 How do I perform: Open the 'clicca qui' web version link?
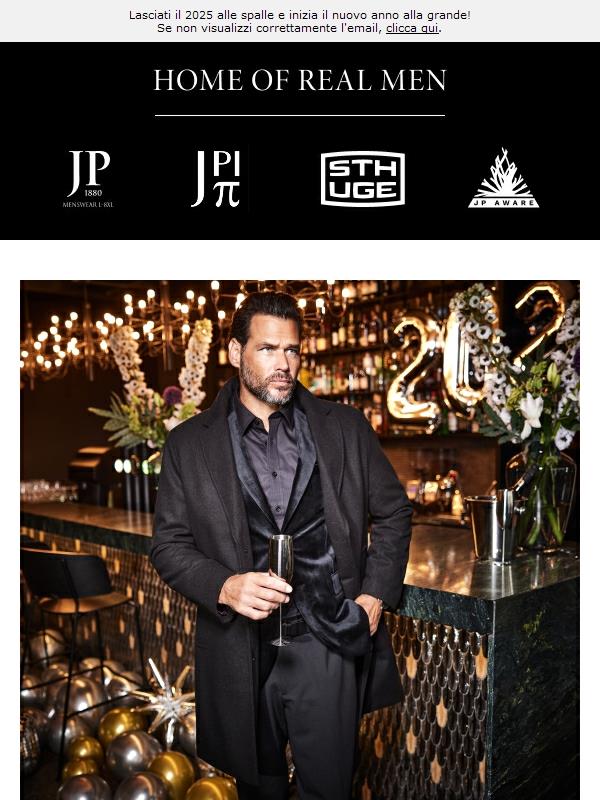click(x=412, y=28)
